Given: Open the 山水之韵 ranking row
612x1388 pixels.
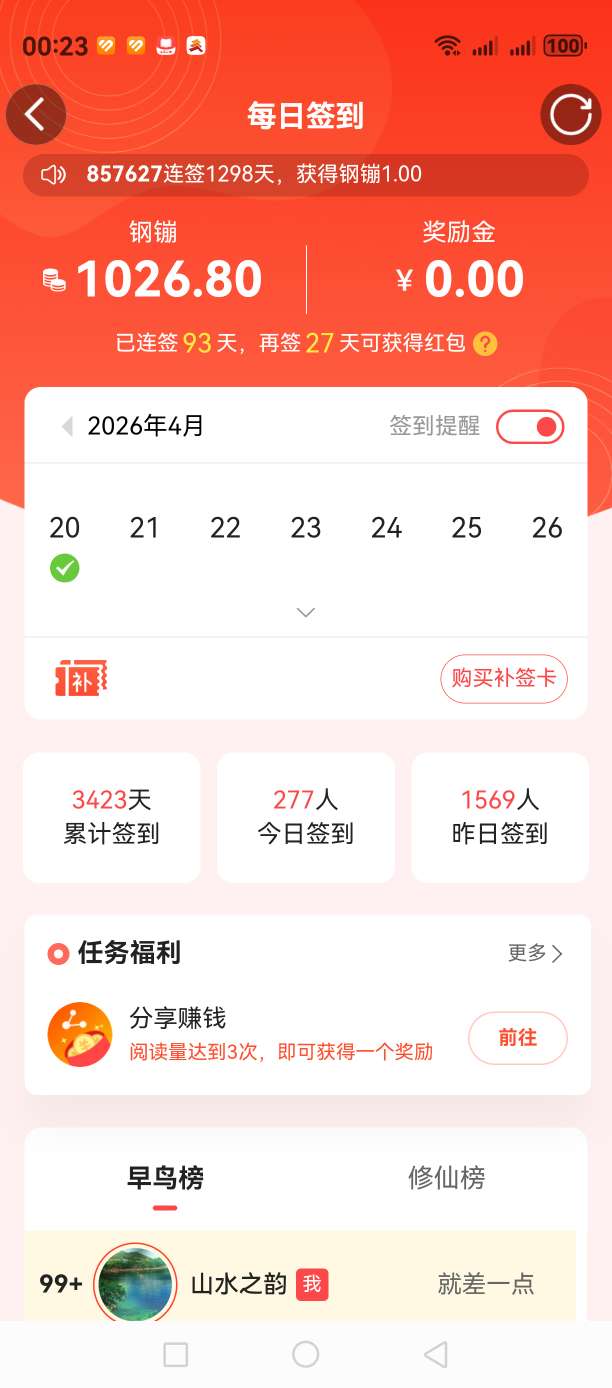Looking at the screenshot, I should click(300, 1284).
